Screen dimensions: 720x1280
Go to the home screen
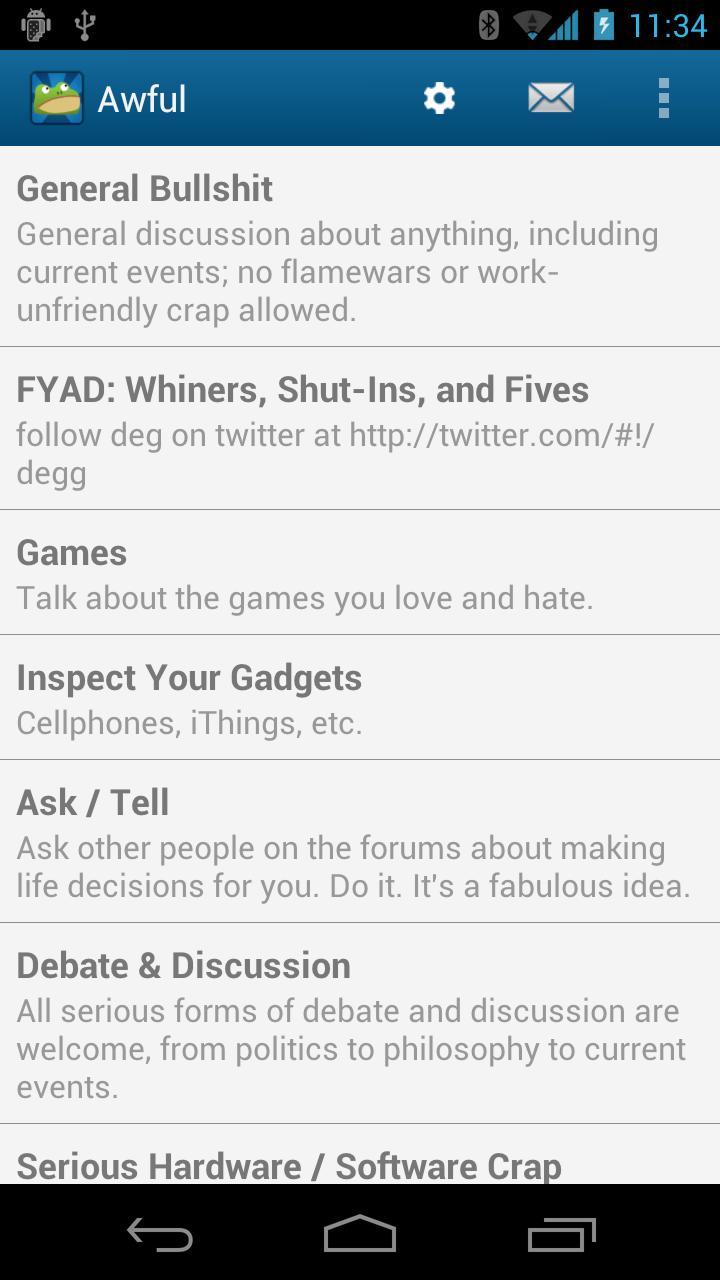(x=360, y=1235)
